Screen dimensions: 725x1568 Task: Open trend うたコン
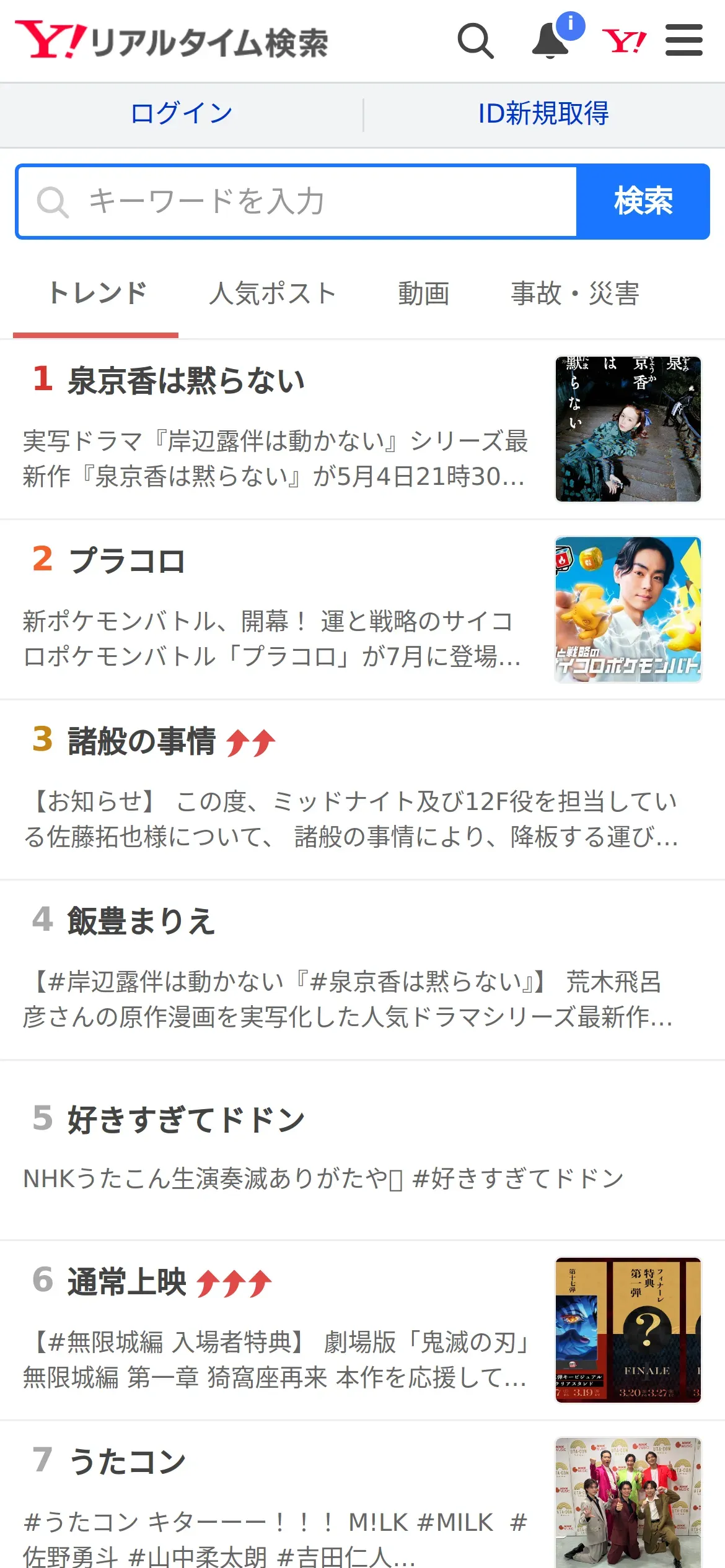click(x=127, y=1461)
